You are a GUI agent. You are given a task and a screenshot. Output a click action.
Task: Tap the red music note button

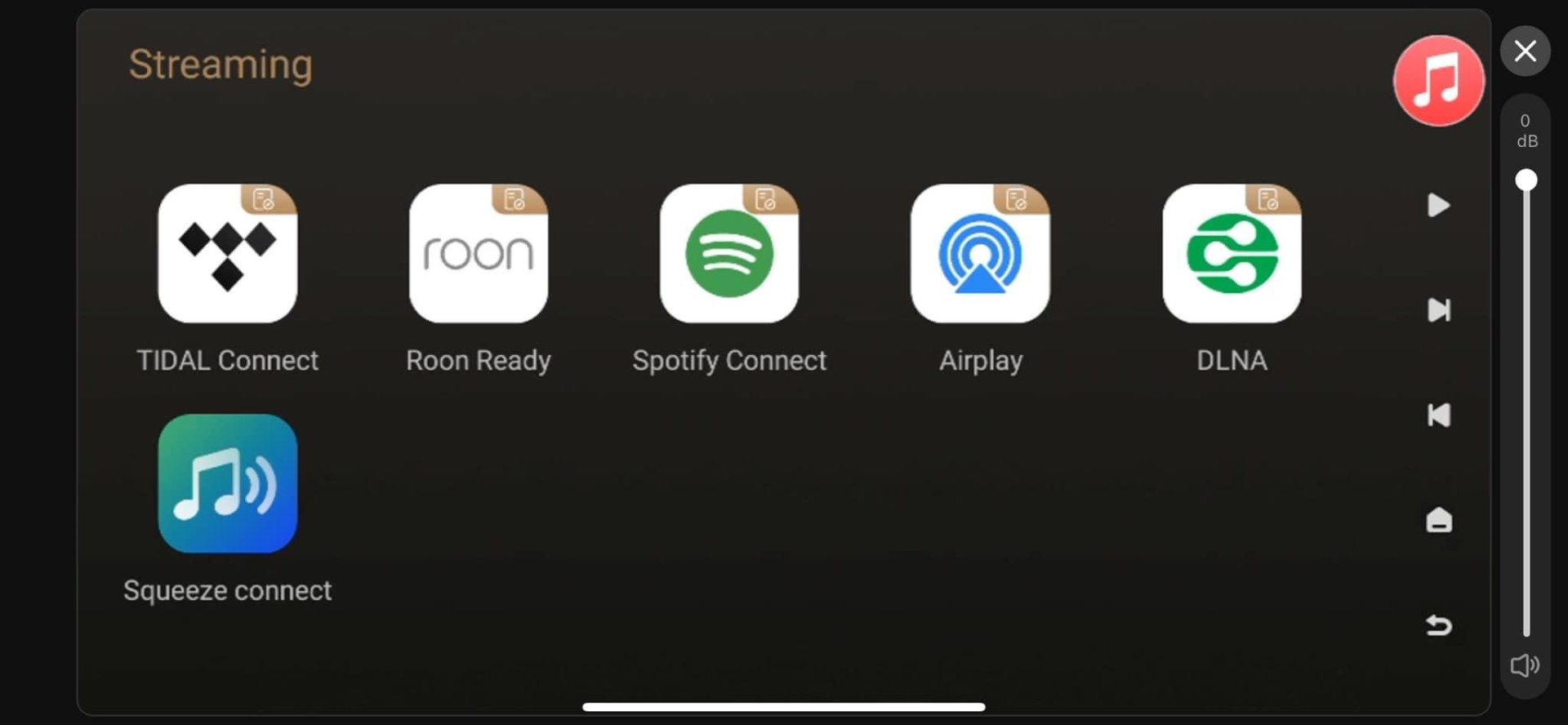(1438, 80)
